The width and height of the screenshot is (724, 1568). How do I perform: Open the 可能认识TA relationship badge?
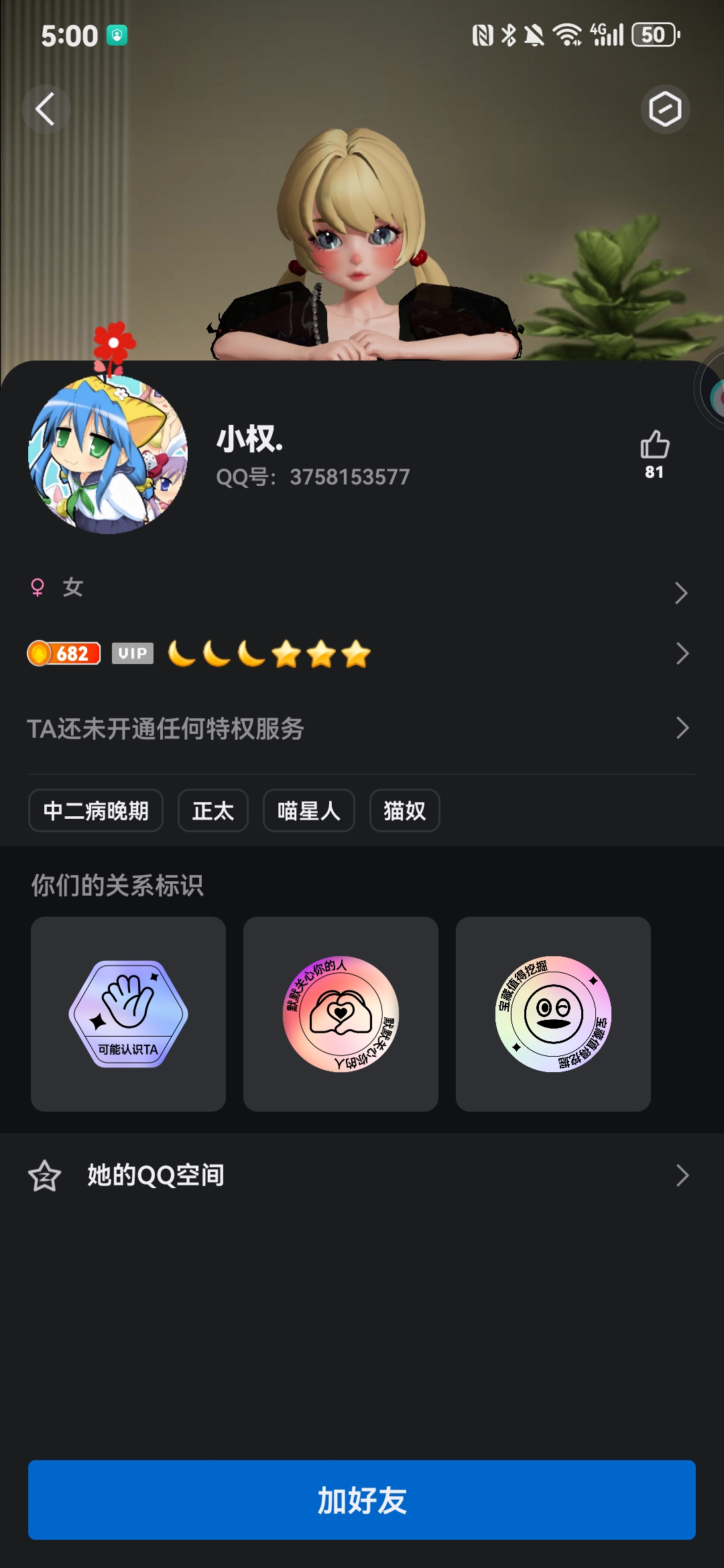point(128,1014)
